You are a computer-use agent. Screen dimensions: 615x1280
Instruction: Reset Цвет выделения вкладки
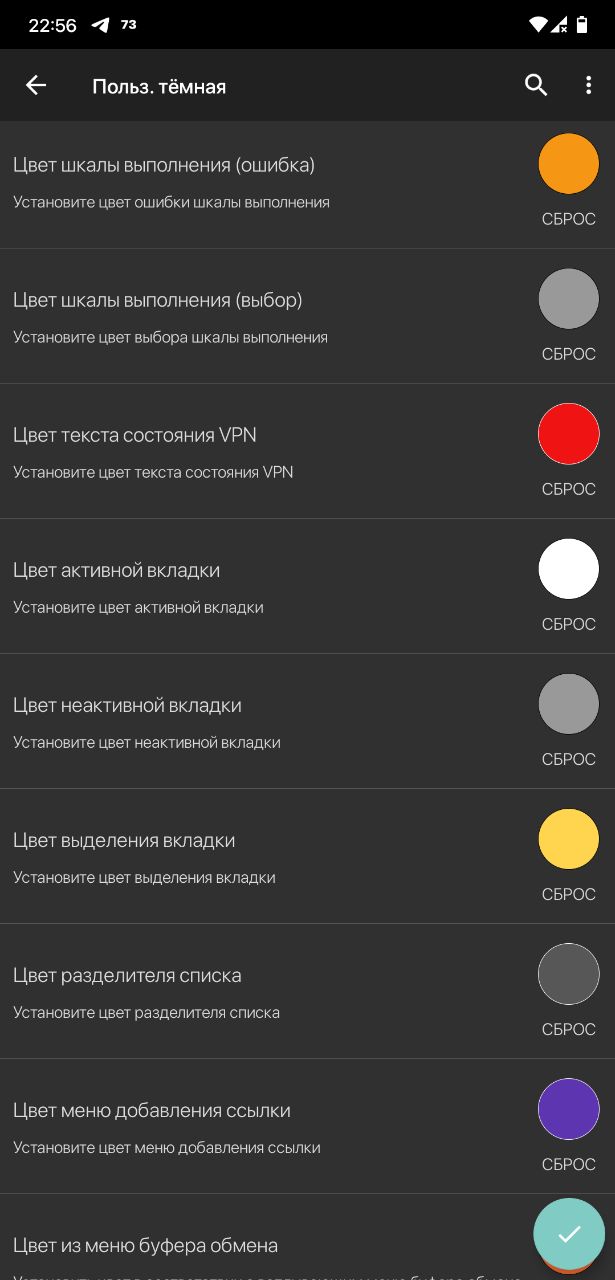click(x=568, y=894)
